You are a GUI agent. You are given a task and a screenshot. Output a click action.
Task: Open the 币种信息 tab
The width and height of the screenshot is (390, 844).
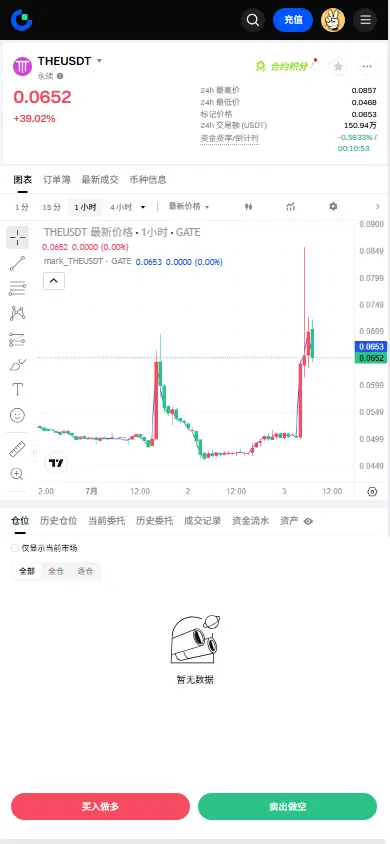click(x=148, y=180)
